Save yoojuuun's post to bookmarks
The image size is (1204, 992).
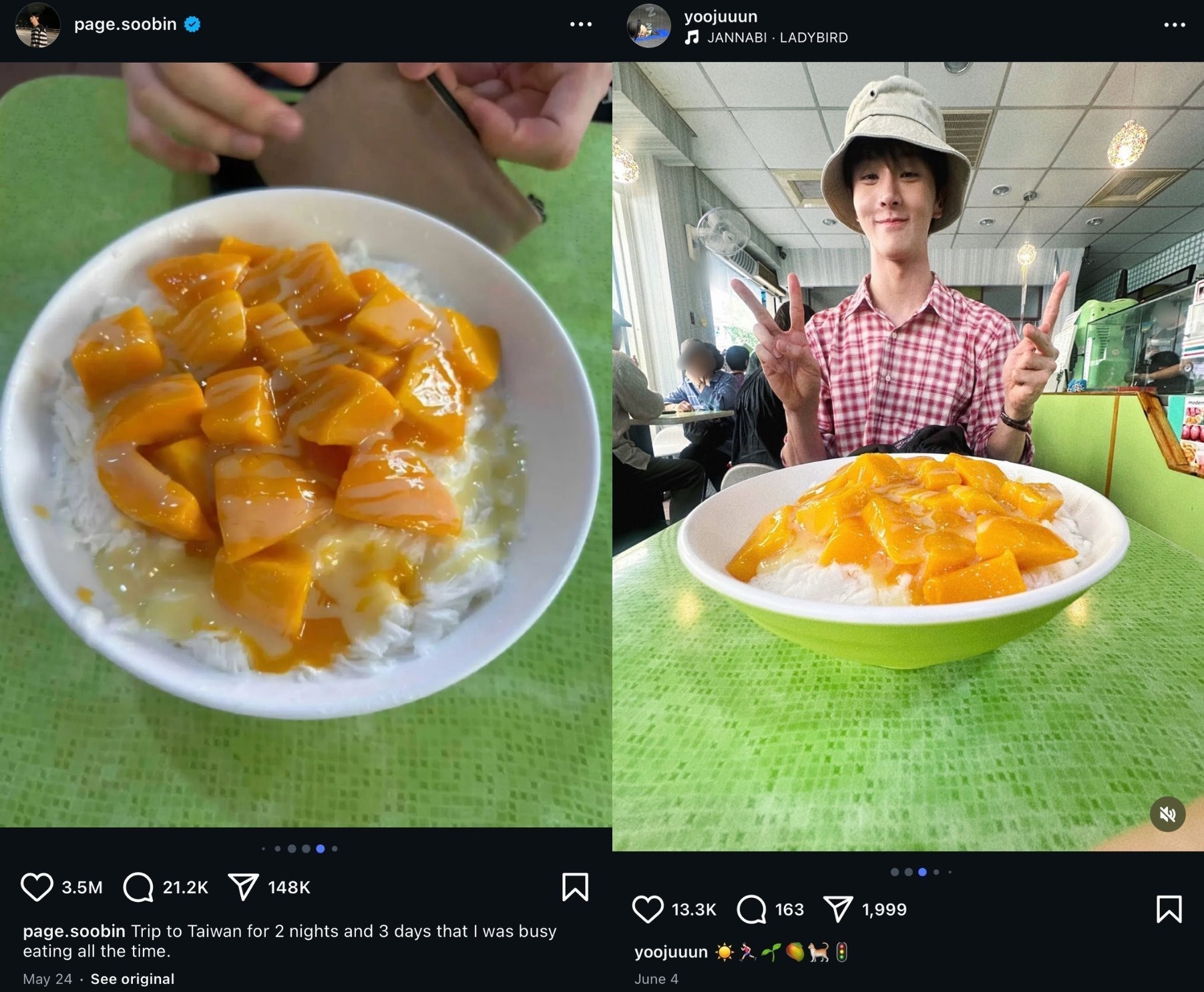pos(1169,909)
